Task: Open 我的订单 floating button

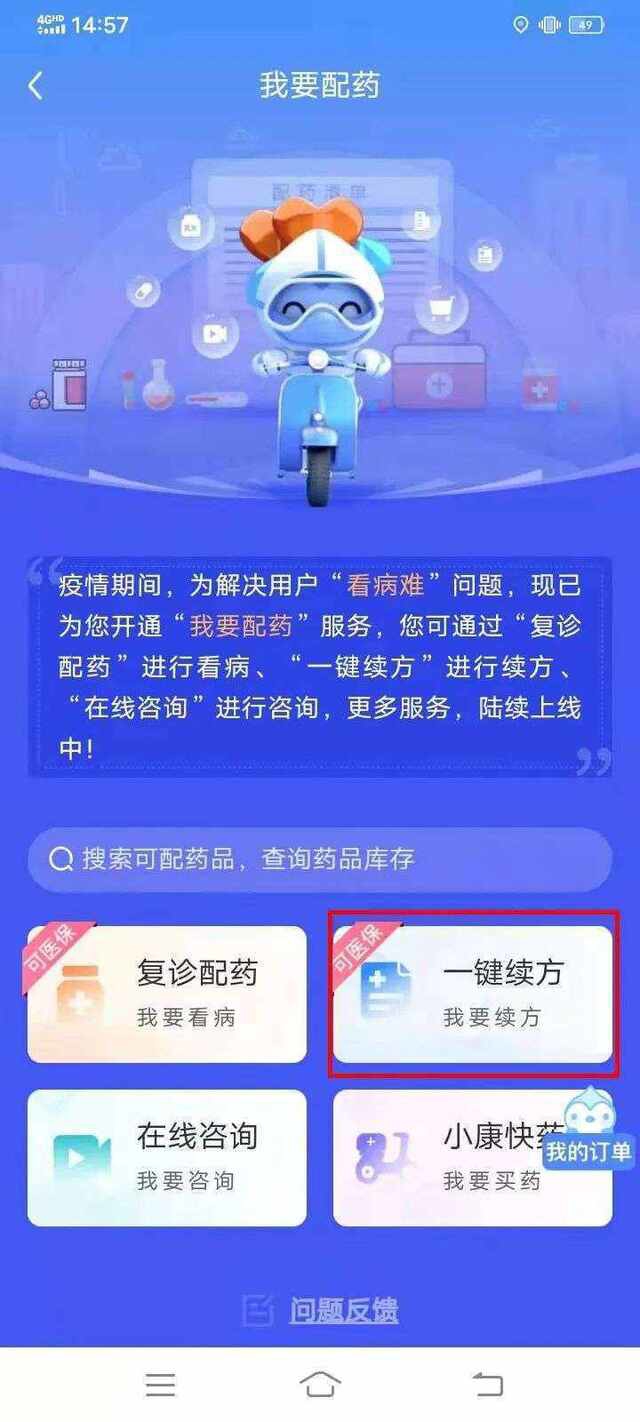Action: [x=590, y=1130]
